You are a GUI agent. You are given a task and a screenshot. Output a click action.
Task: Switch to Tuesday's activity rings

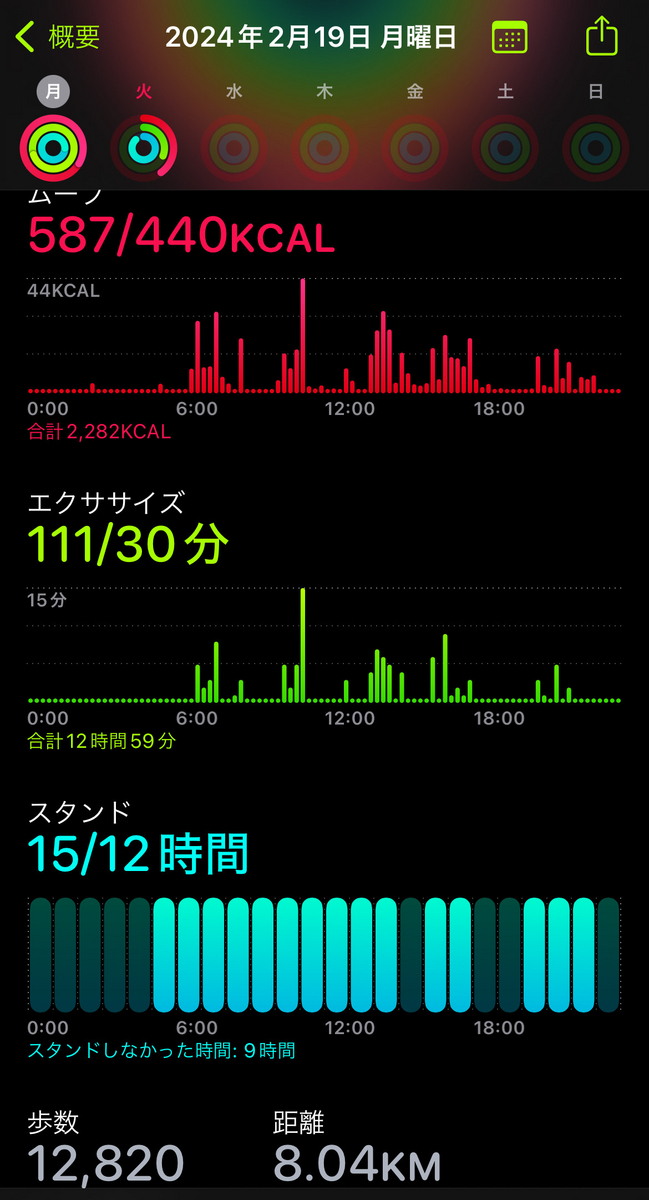pyautogui.click(x=144, y=147)
